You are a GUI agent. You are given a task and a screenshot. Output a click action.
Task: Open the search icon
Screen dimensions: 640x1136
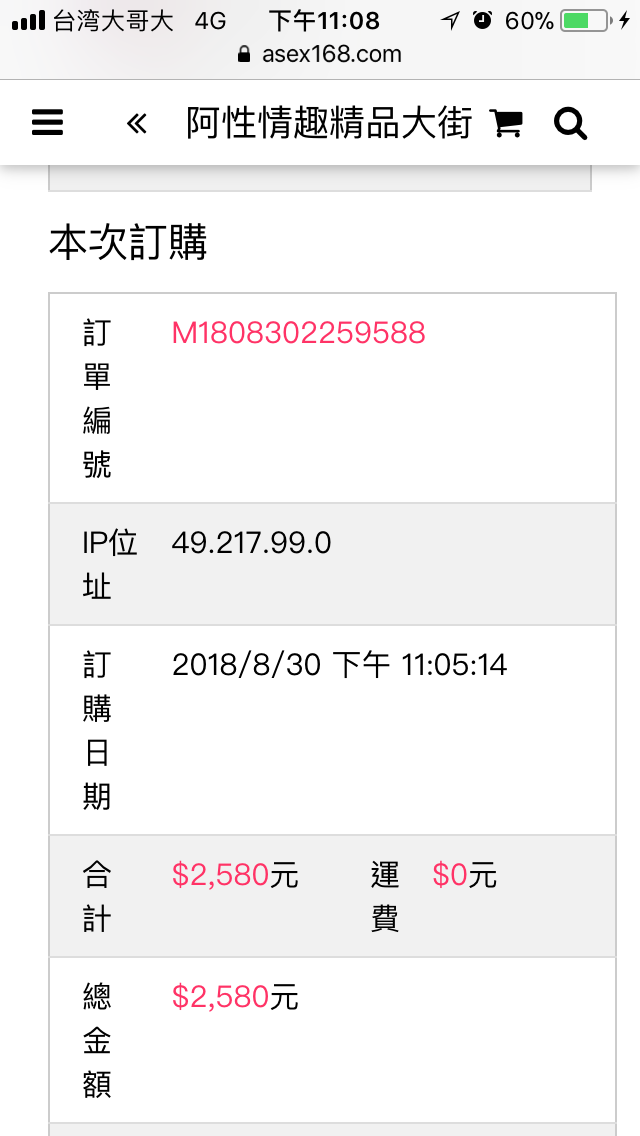tap(570, 124)
